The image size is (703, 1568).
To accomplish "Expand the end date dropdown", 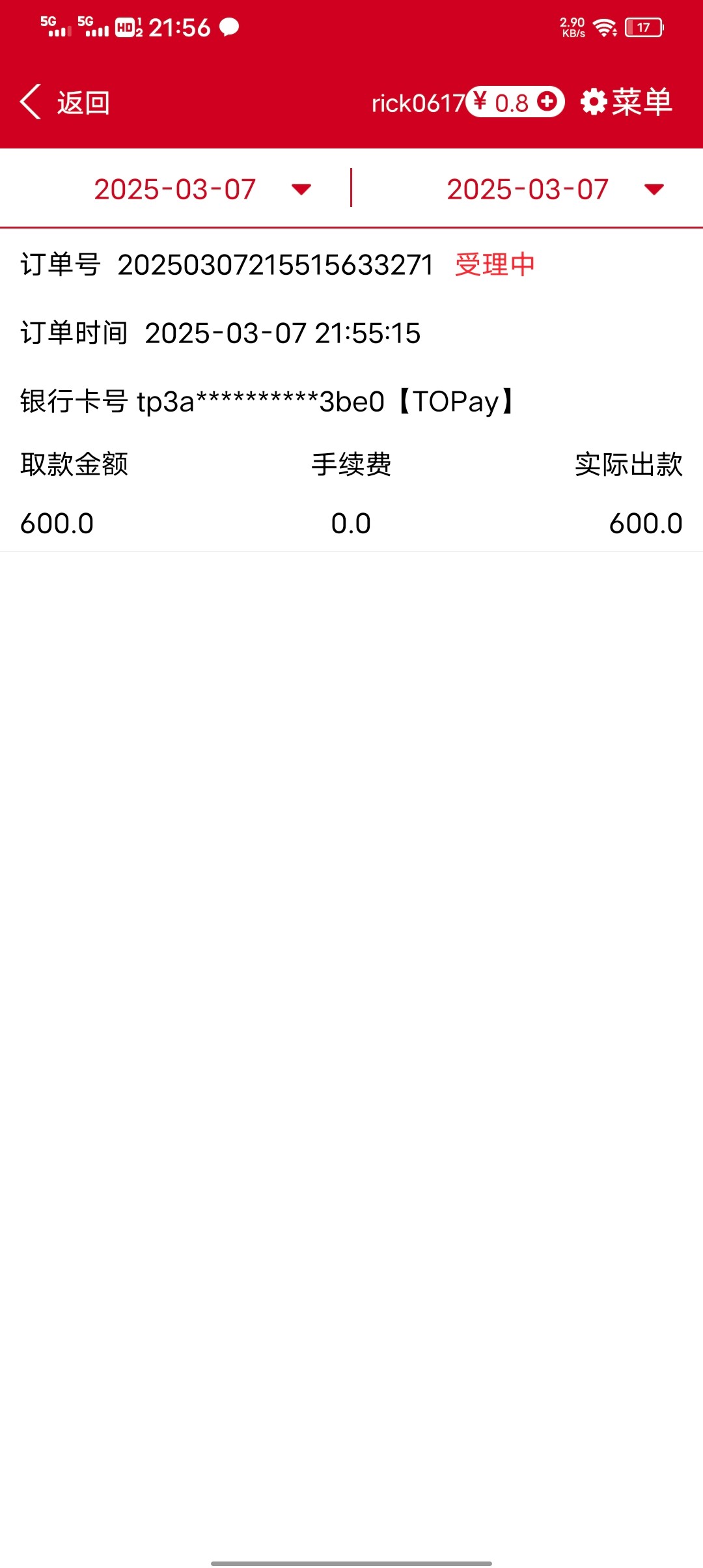I will [555, 189].
